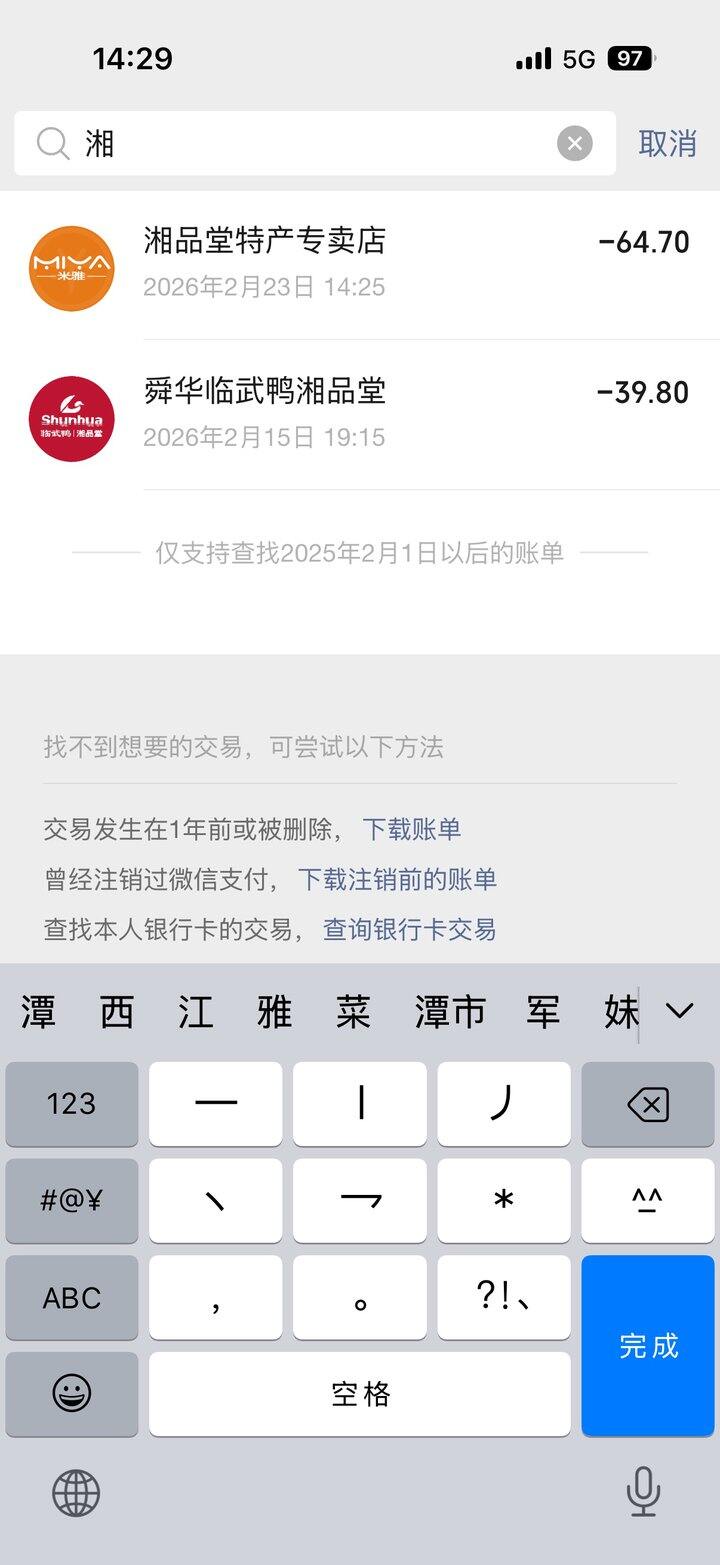Tap the 下载账单 link

click(411, 829)
